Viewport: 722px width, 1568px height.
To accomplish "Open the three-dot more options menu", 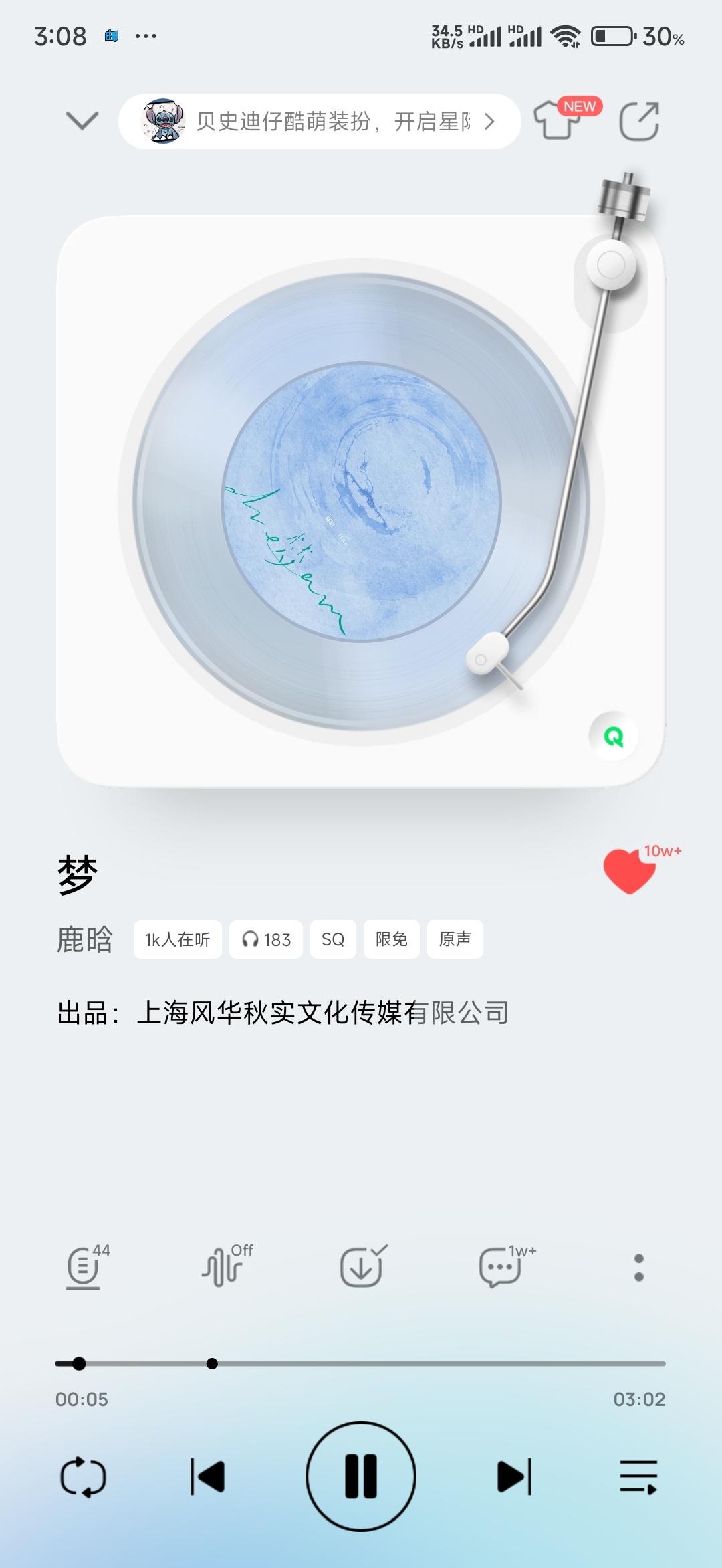I will pyautogui.click(x=639, y=1267).
